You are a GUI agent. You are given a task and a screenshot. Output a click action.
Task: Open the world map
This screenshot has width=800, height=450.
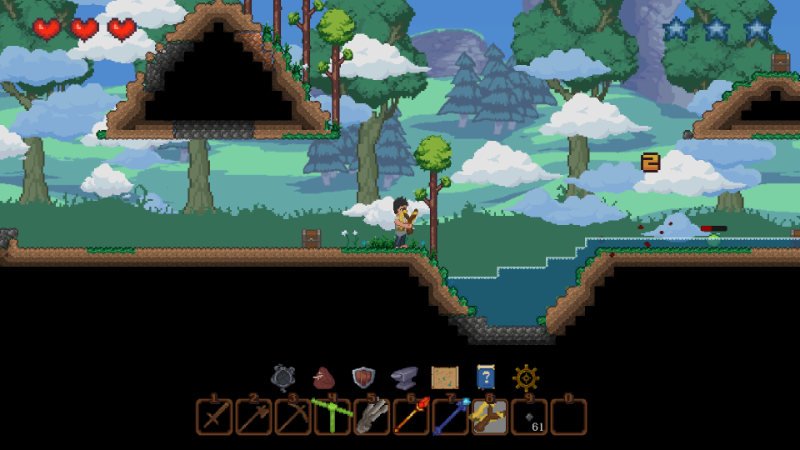[443, 377]
